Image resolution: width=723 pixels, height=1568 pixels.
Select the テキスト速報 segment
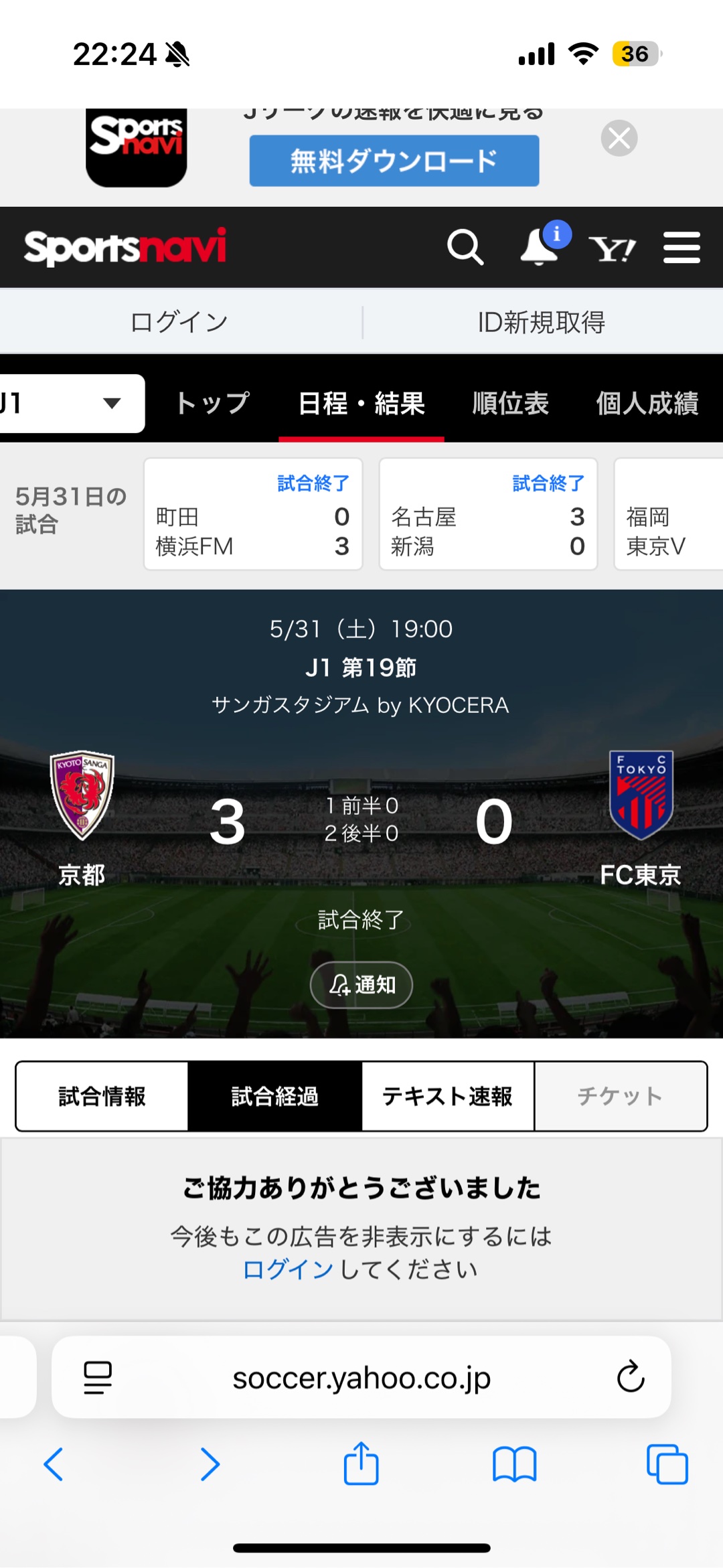pos(447,1097)
